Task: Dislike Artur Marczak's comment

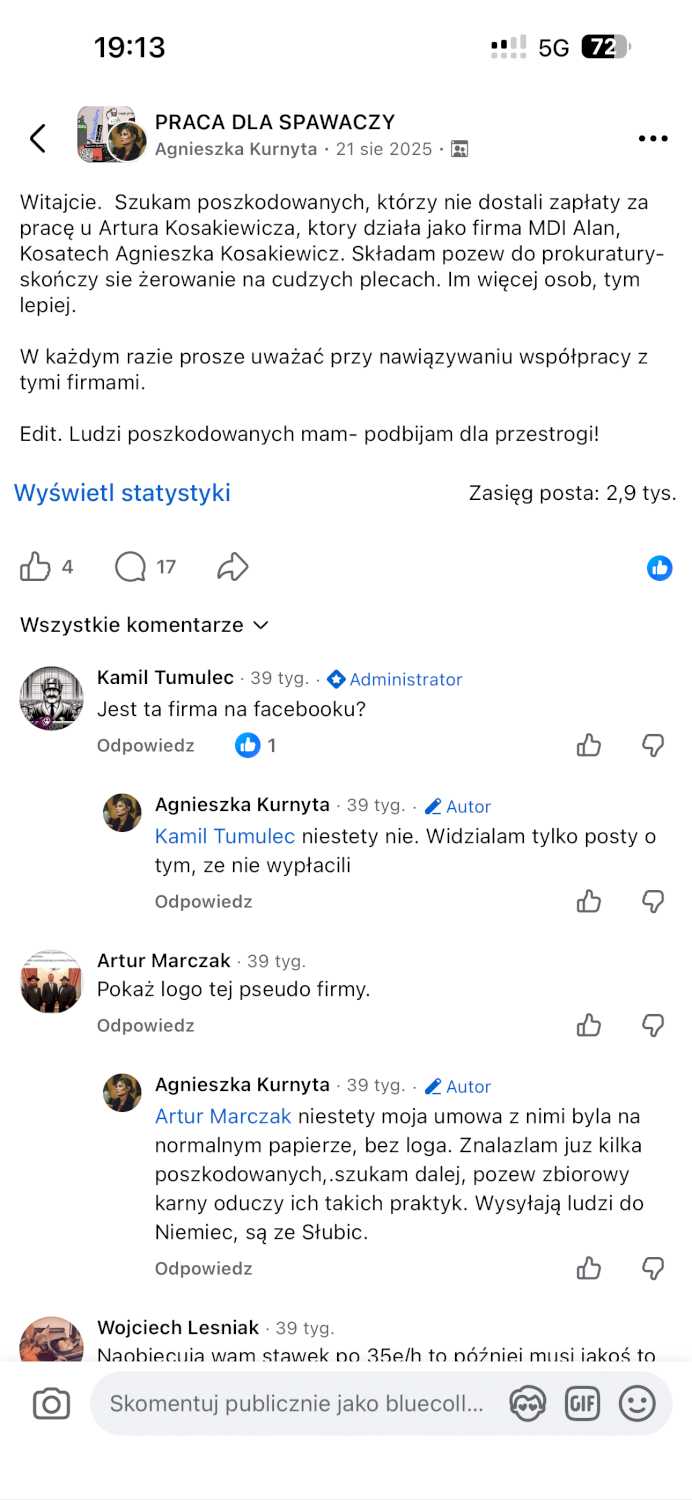Action: (x=653, y=1025)
